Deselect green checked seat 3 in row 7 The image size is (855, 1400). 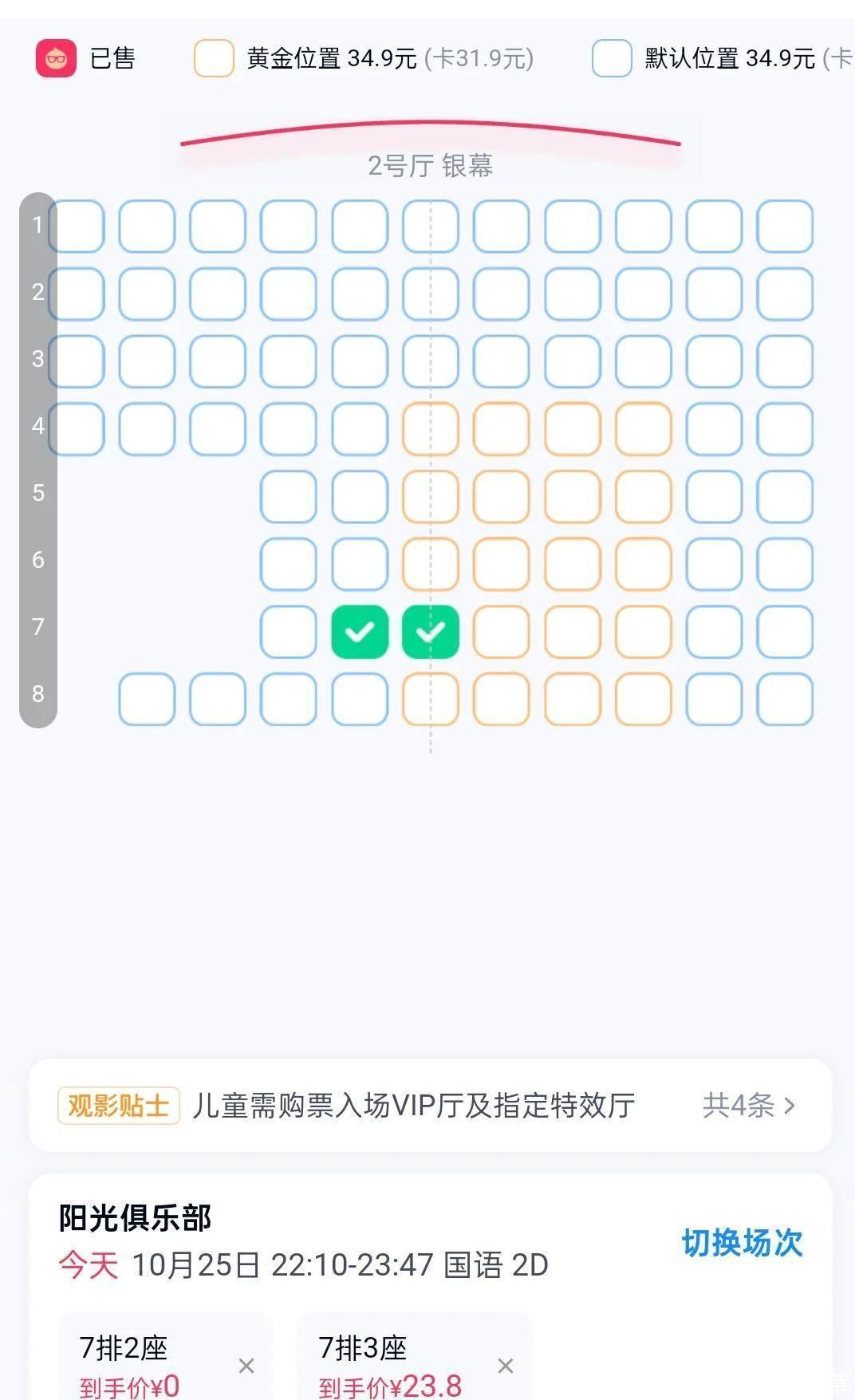pos(431,632)
